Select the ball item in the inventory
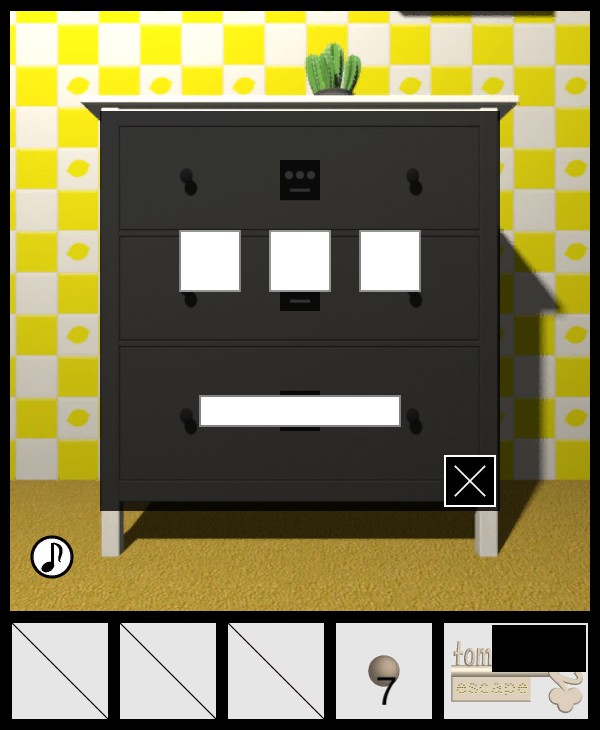Viewport: 600px width, 730px height. [384, 671]
